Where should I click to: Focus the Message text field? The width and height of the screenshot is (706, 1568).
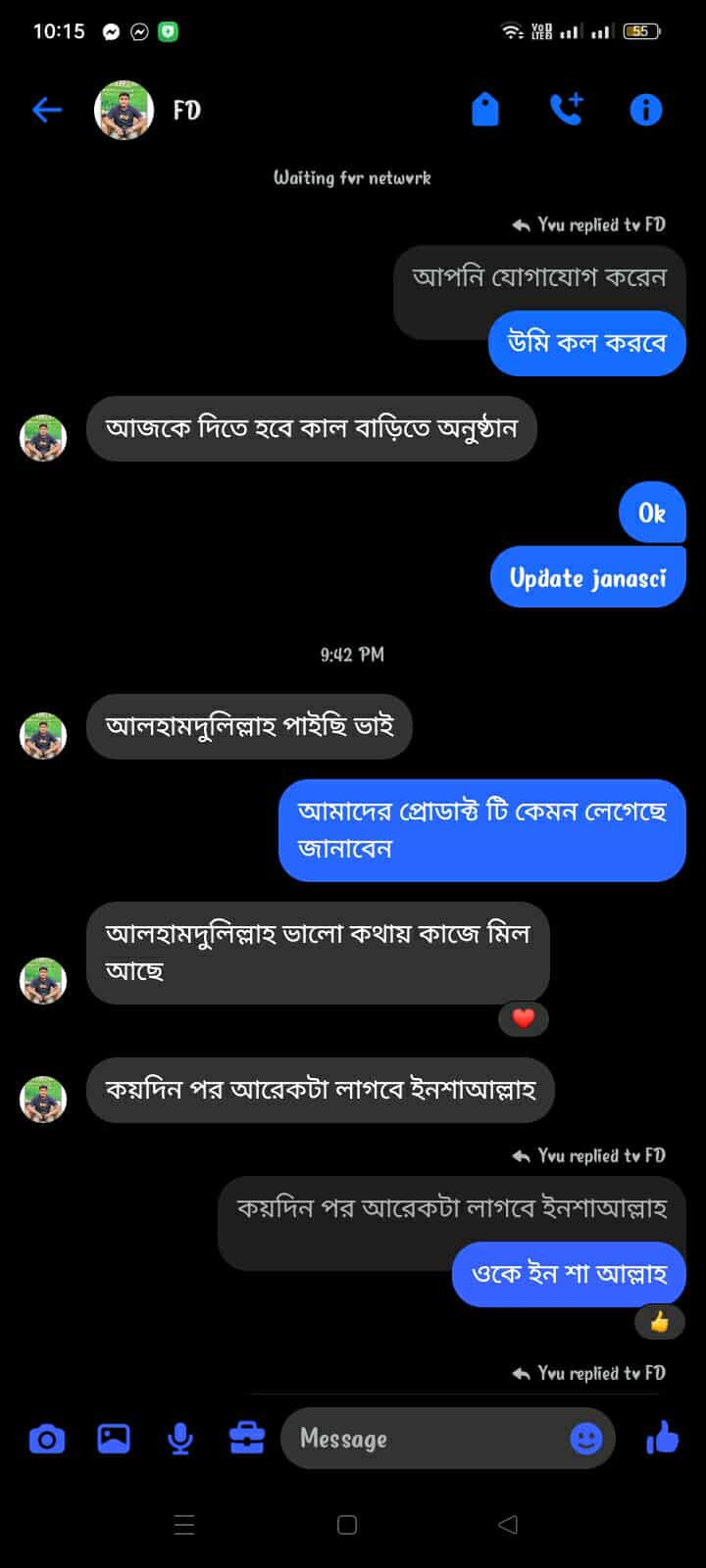(x=422, y=1439)
